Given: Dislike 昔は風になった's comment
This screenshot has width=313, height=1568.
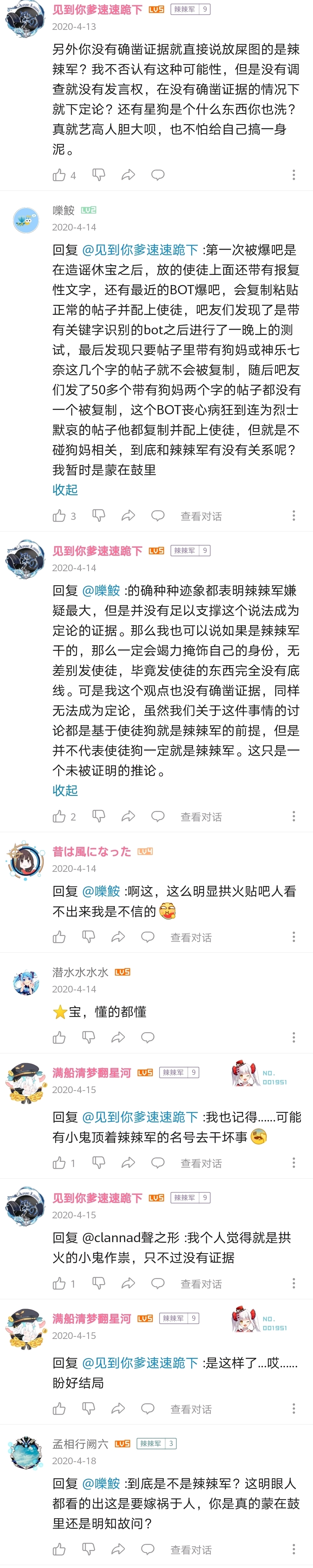Looking at the screenshot, I should click(x=89, y=937).
